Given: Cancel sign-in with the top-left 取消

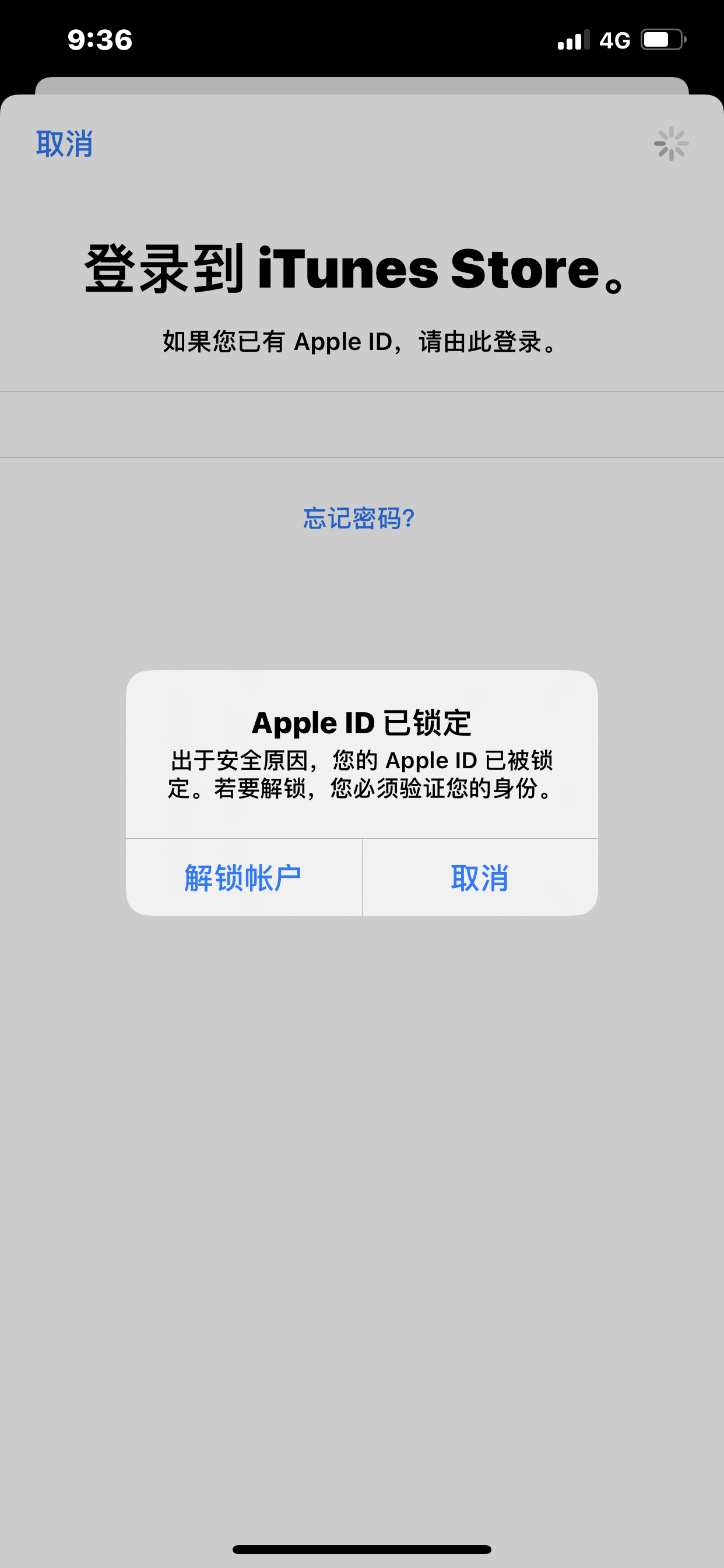Looking at the screenshot, I should 65,144.
